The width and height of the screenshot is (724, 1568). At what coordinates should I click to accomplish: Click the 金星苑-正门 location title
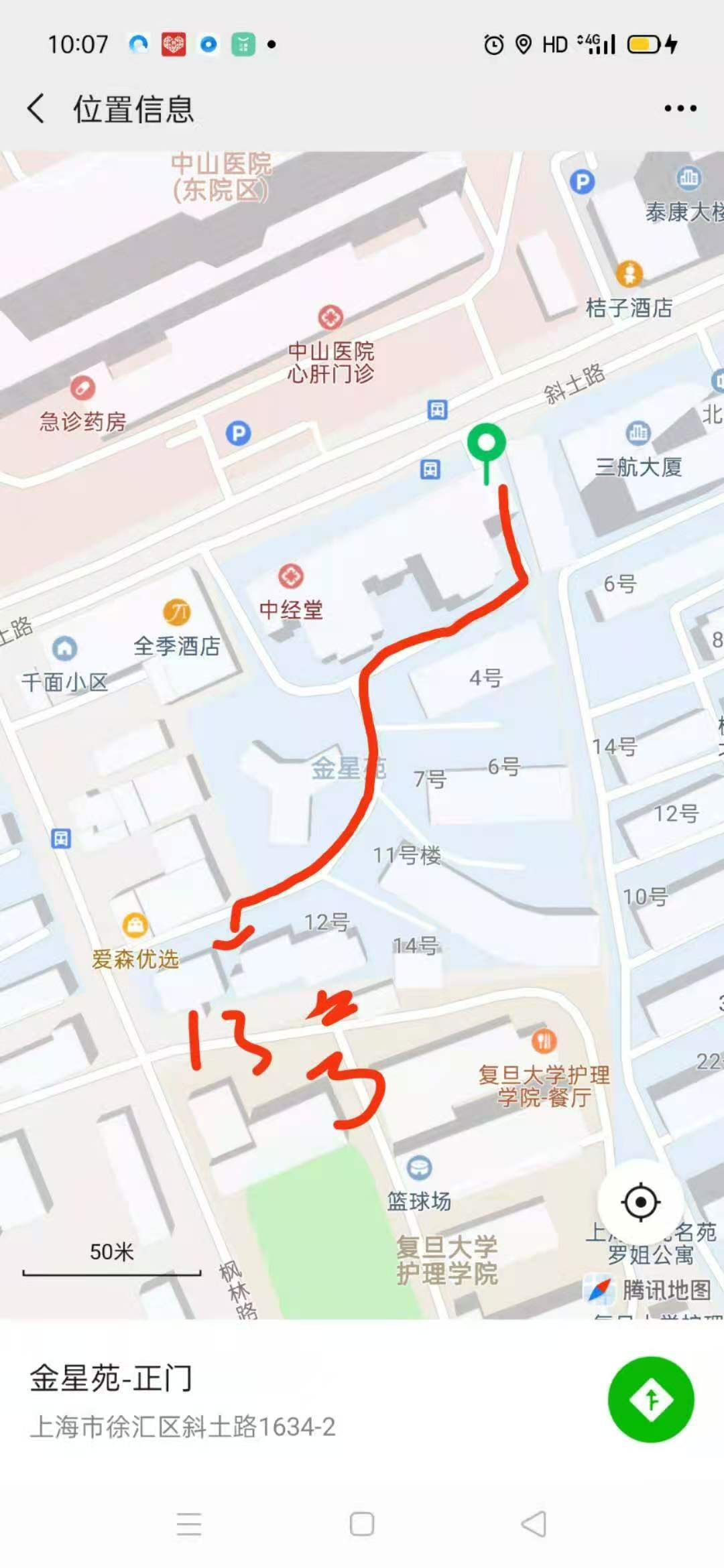[111, 1380]
